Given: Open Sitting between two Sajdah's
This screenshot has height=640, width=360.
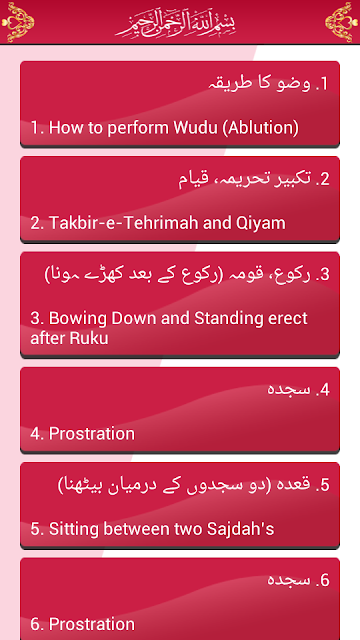Looking at the screenshot, I should (180, 506).
